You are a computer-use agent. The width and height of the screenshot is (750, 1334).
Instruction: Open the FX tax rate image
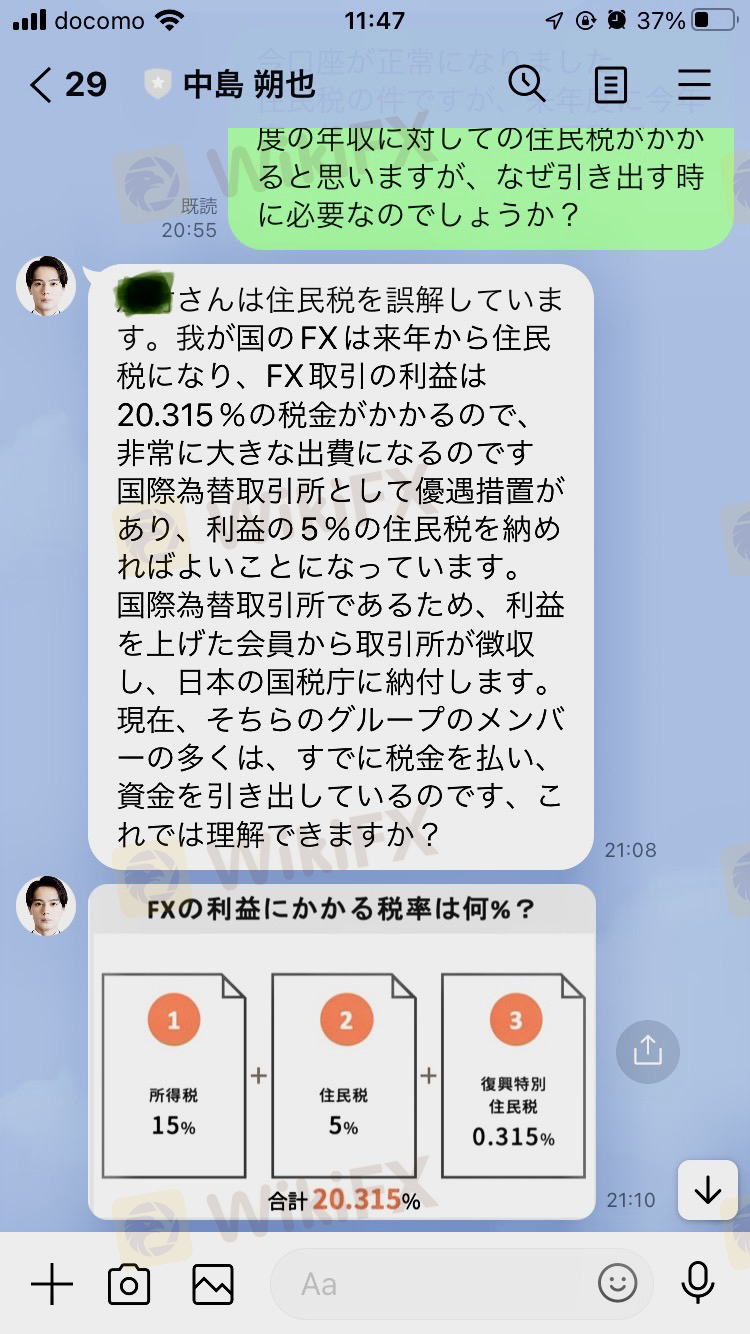point(342,1050)
